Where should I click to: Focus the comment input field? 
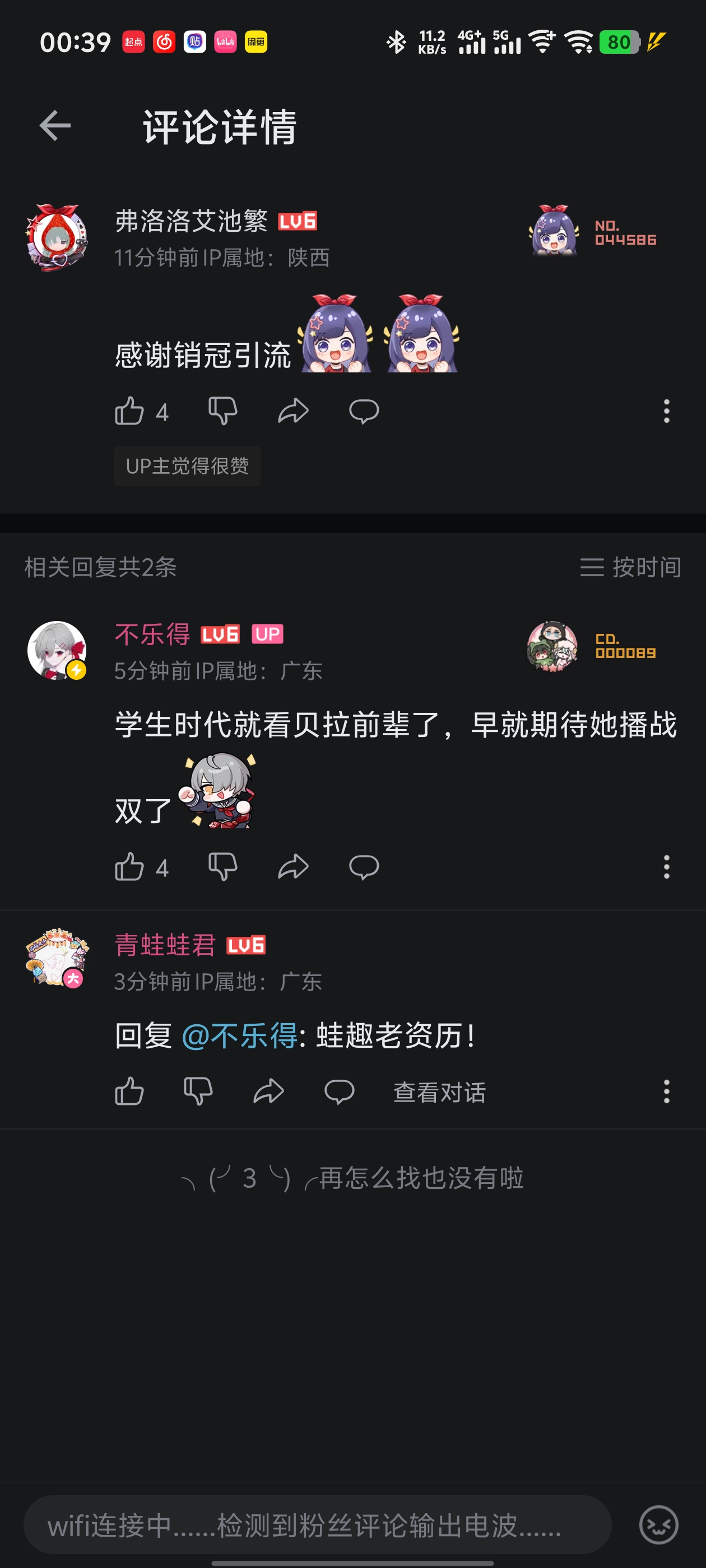click(317, 1525)
